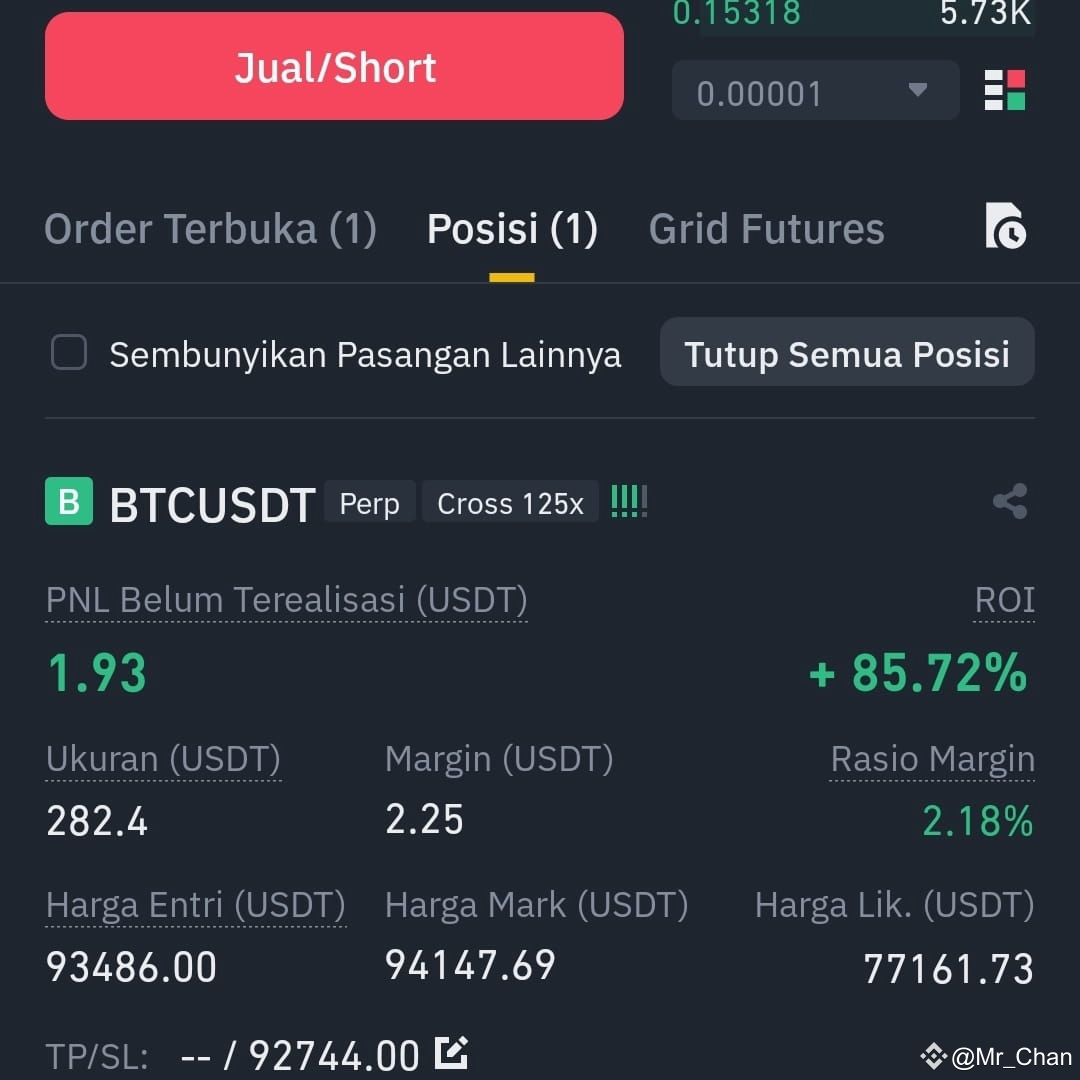
Task: Select the Posisi tab
Action: 512,229
